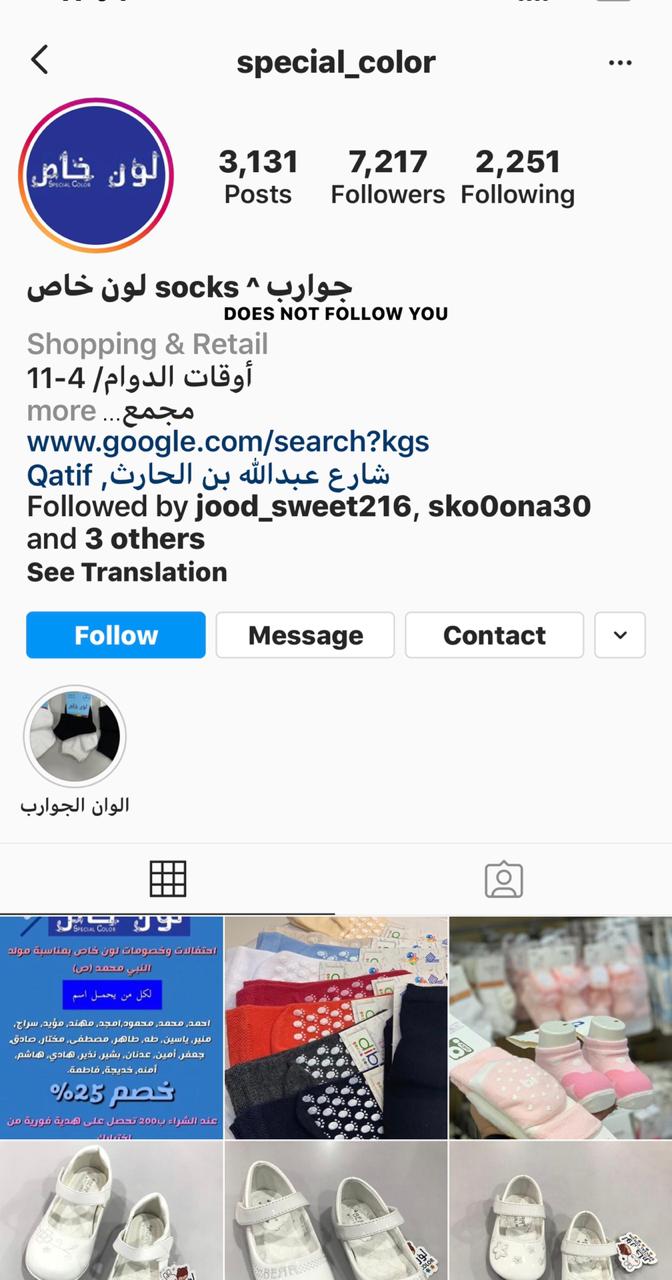
Task: Follow the special_color account
Action: [116, 635]
